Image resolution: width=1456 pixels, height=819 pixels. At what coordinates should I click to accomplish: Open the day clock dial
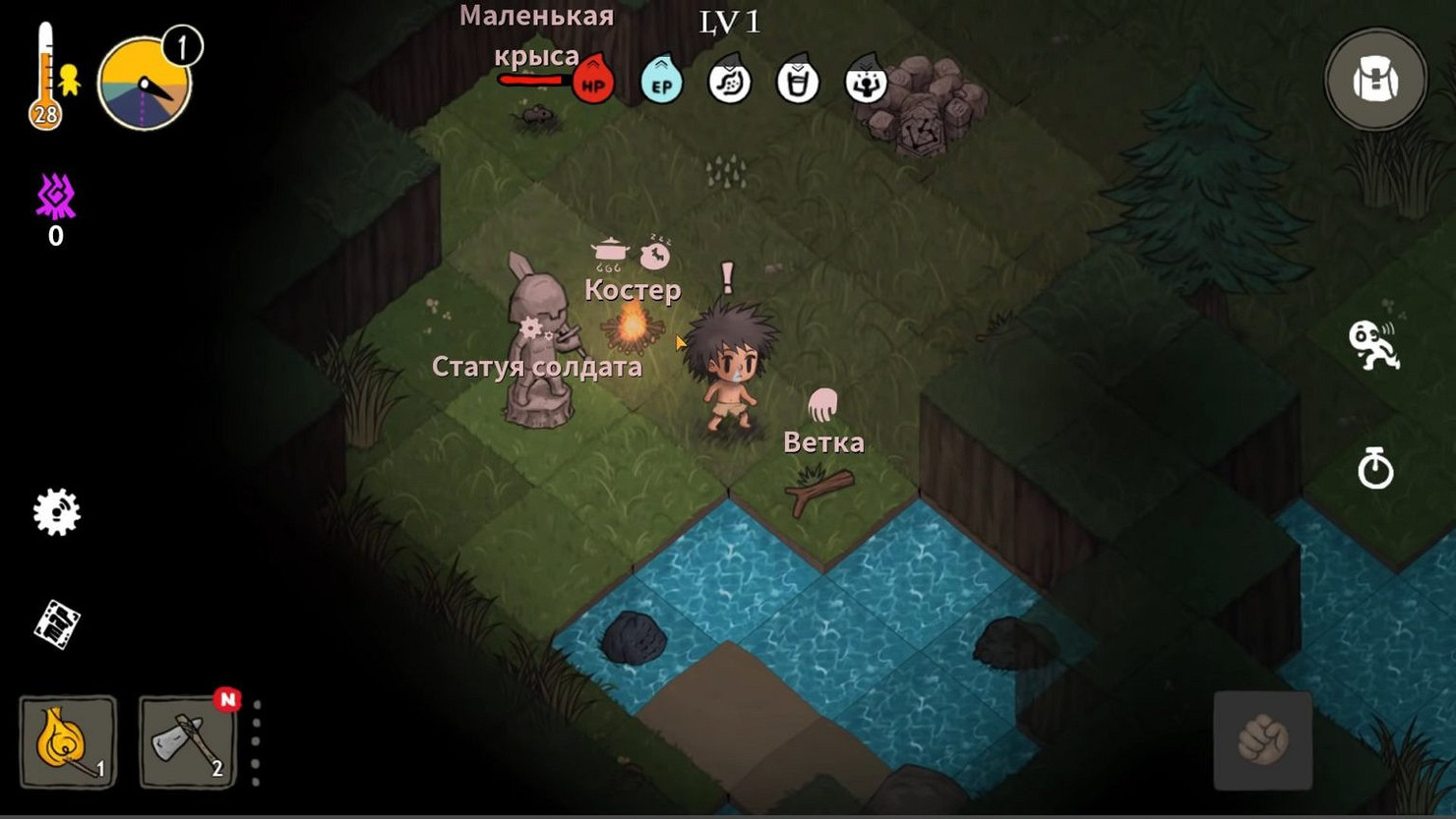click(x=145, y=85)
